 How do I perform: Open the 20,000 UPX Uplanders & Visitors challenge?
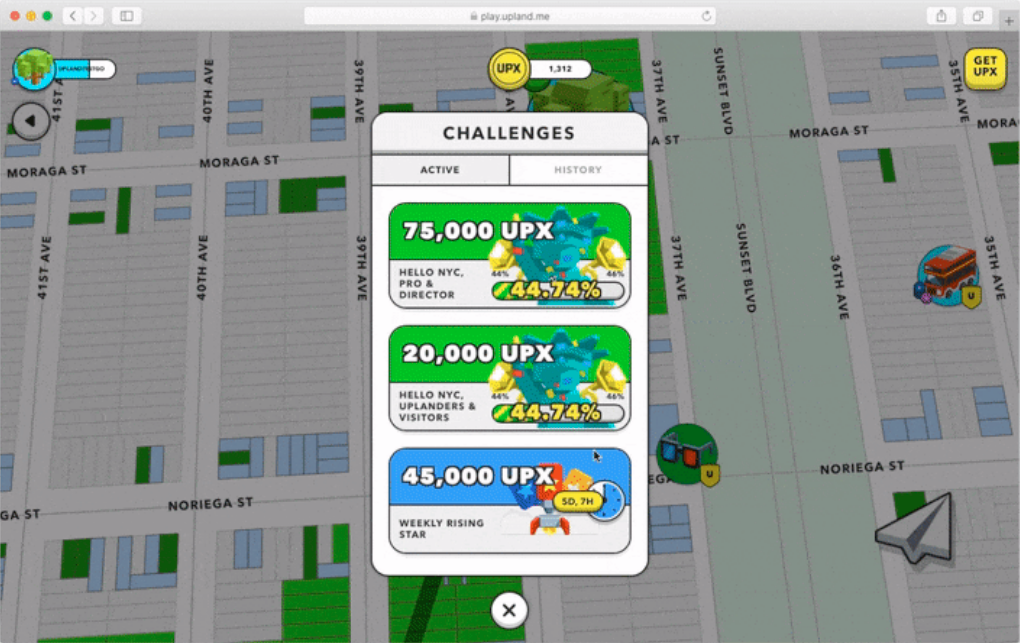click(x=509, y=378)
